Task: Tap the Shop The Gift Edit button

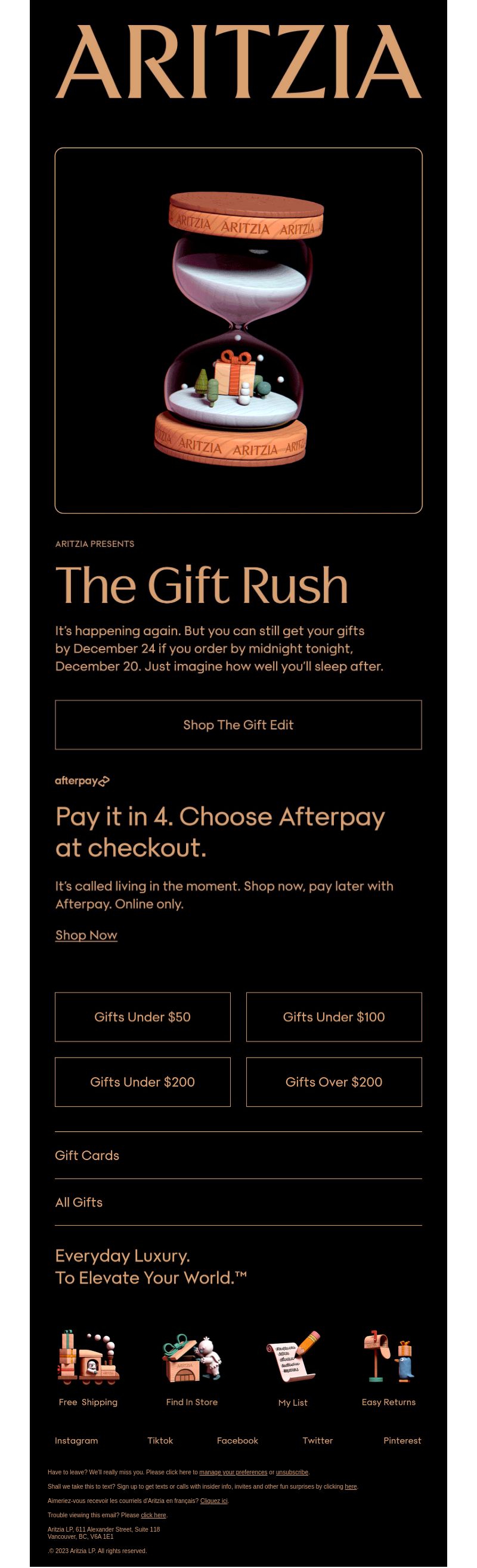Action: [x=238, y=724]
